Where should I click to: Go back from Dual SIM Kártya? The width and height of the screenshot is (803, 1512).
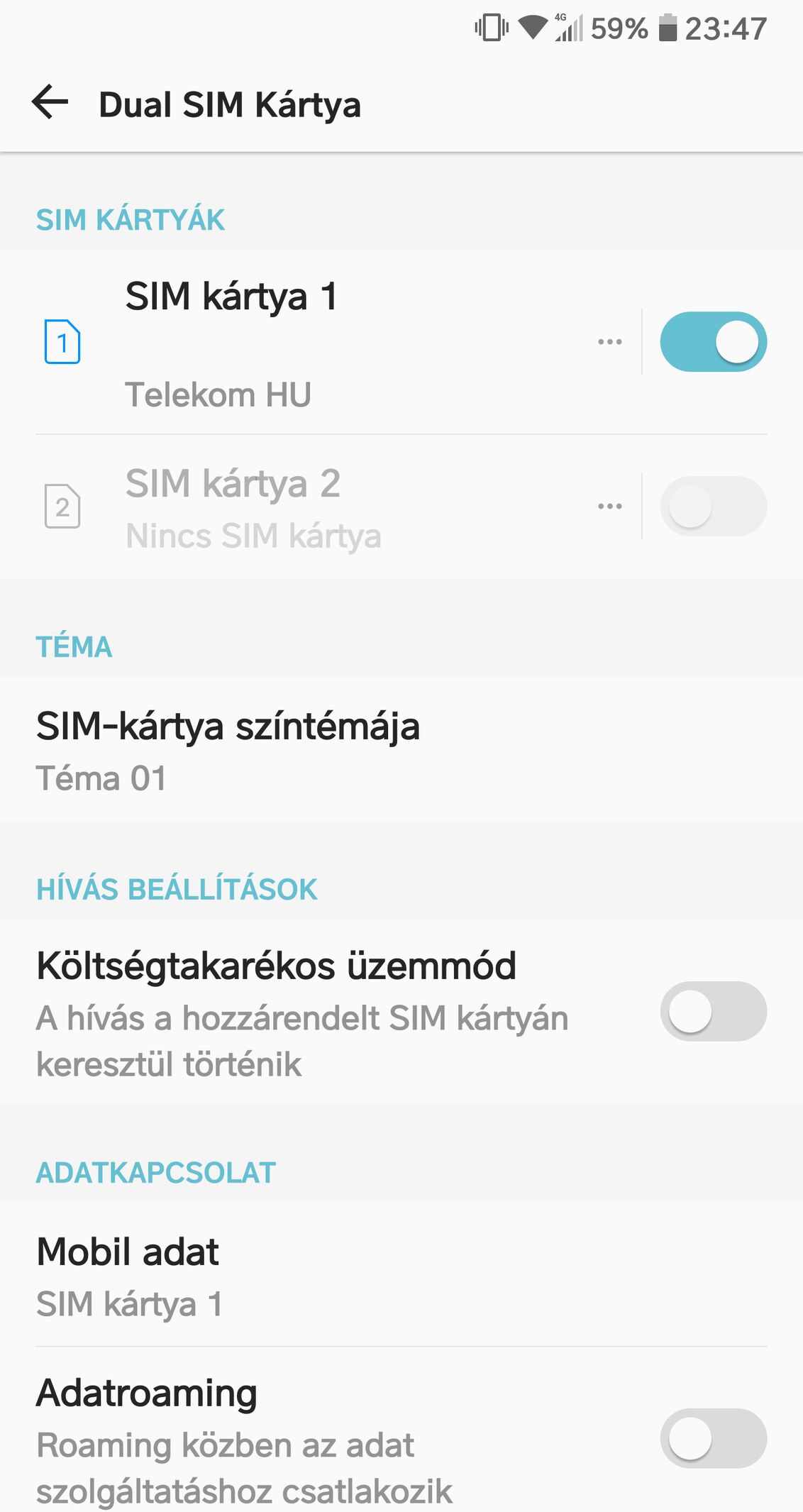(50, 103)
